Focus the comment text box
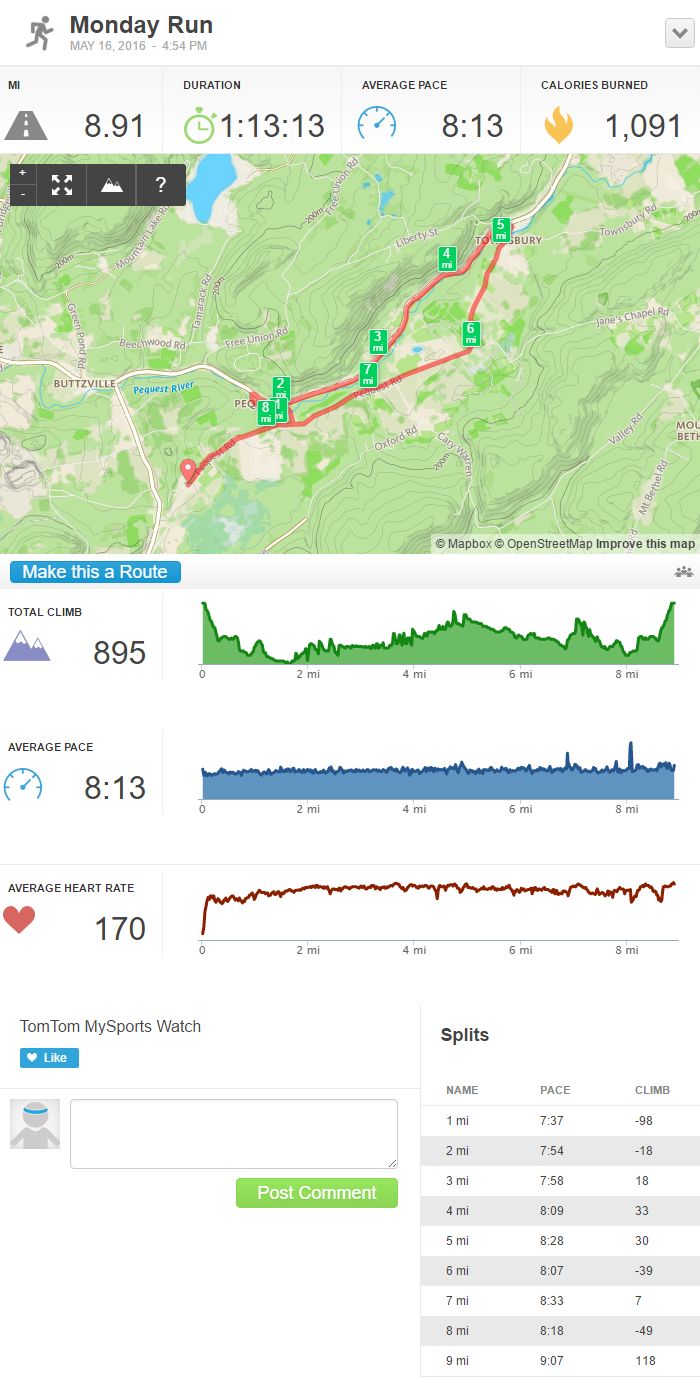 234,1134
